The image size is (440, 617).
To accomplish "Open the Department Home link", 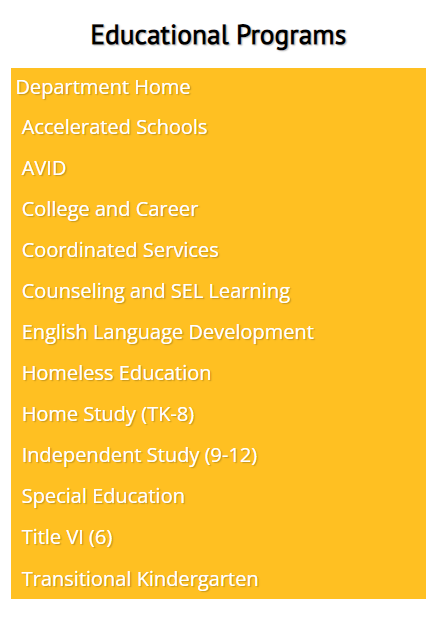I will (x=103, y=88).
